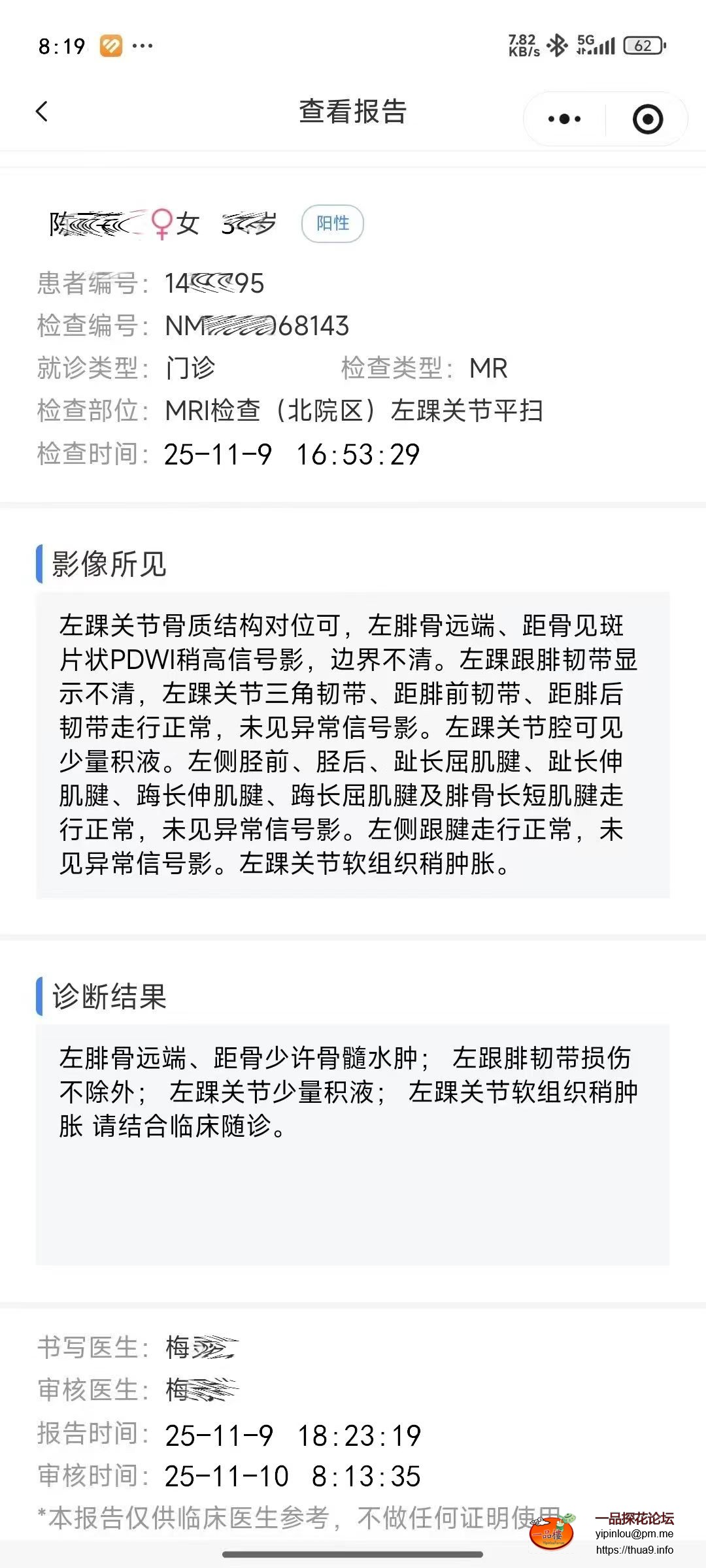Close the mini program with the circle icon

647,119
